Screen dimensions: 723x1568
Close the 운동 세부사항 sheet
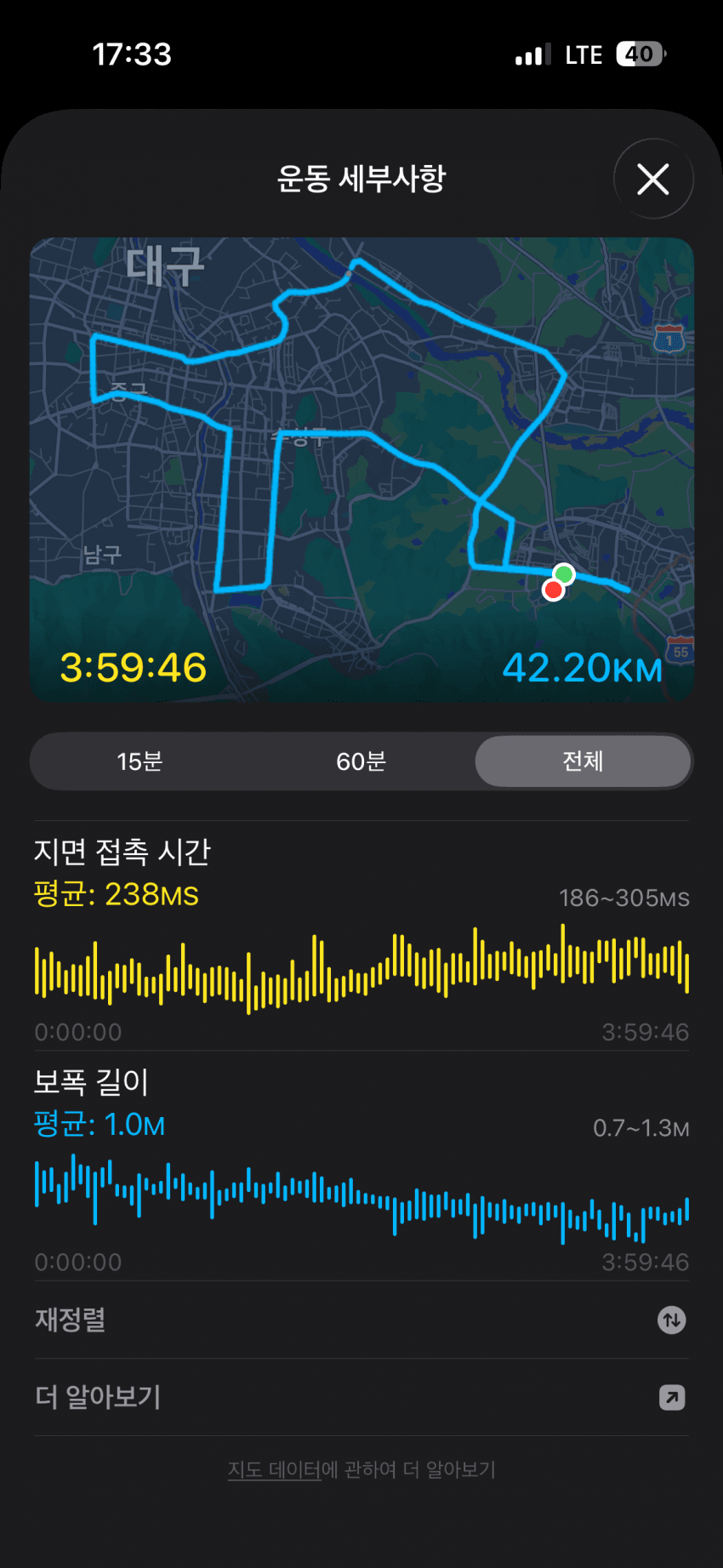point(652,180)
